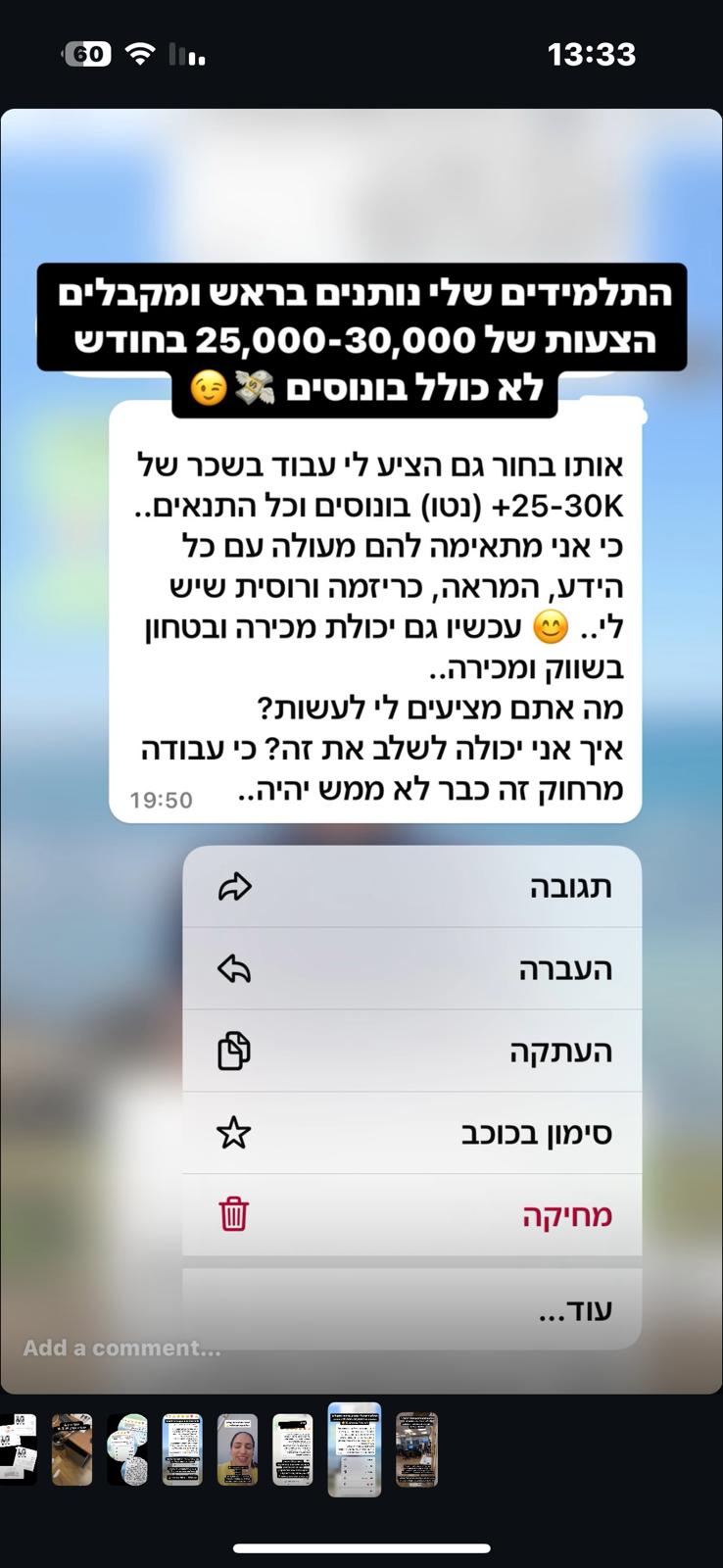Open the Add a comment field
The width and height of the screenshot is (723, 1568).
click(x=122, y=1348)
